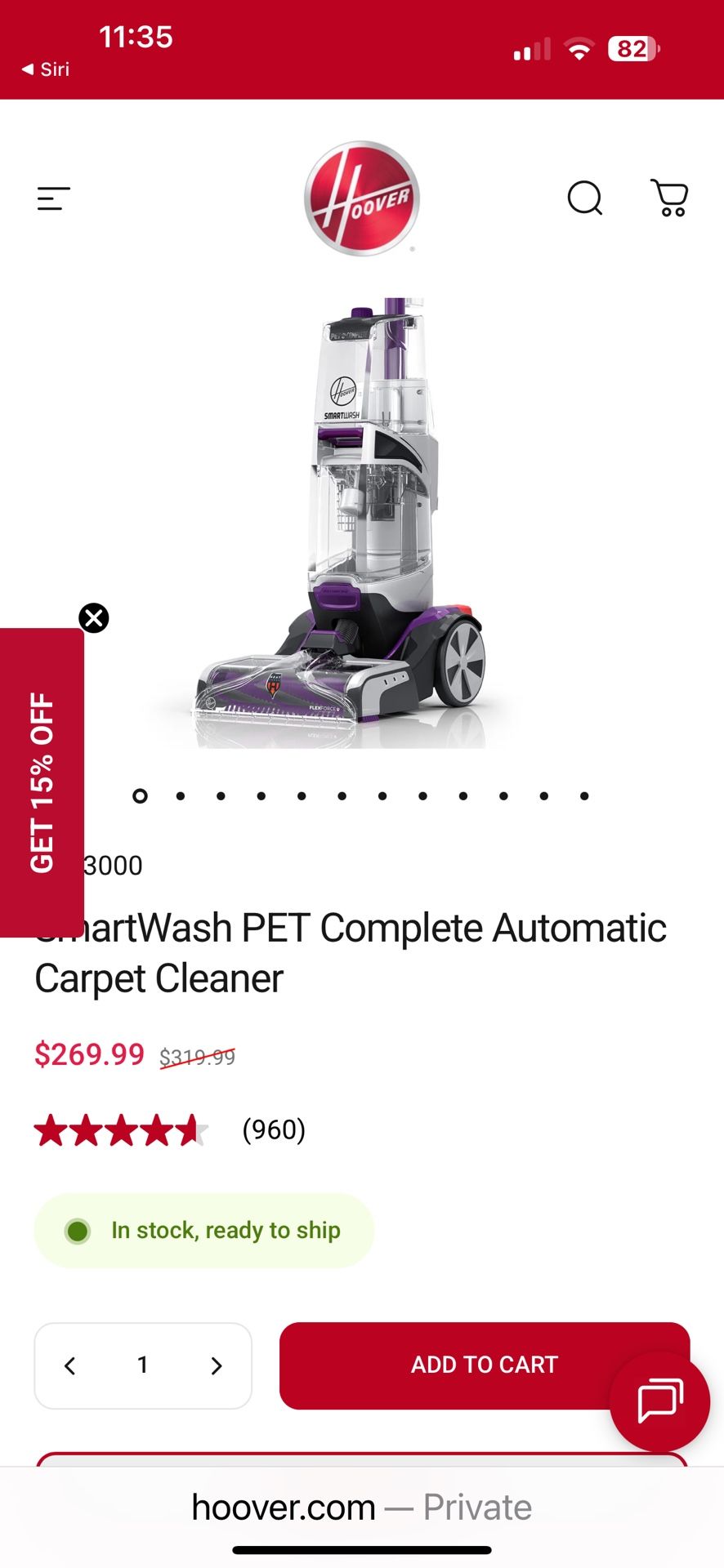The height and width of the screenshot is (1568, 724).
Task: Add the carpet cleaner to cart
Action: (458, 1365)
